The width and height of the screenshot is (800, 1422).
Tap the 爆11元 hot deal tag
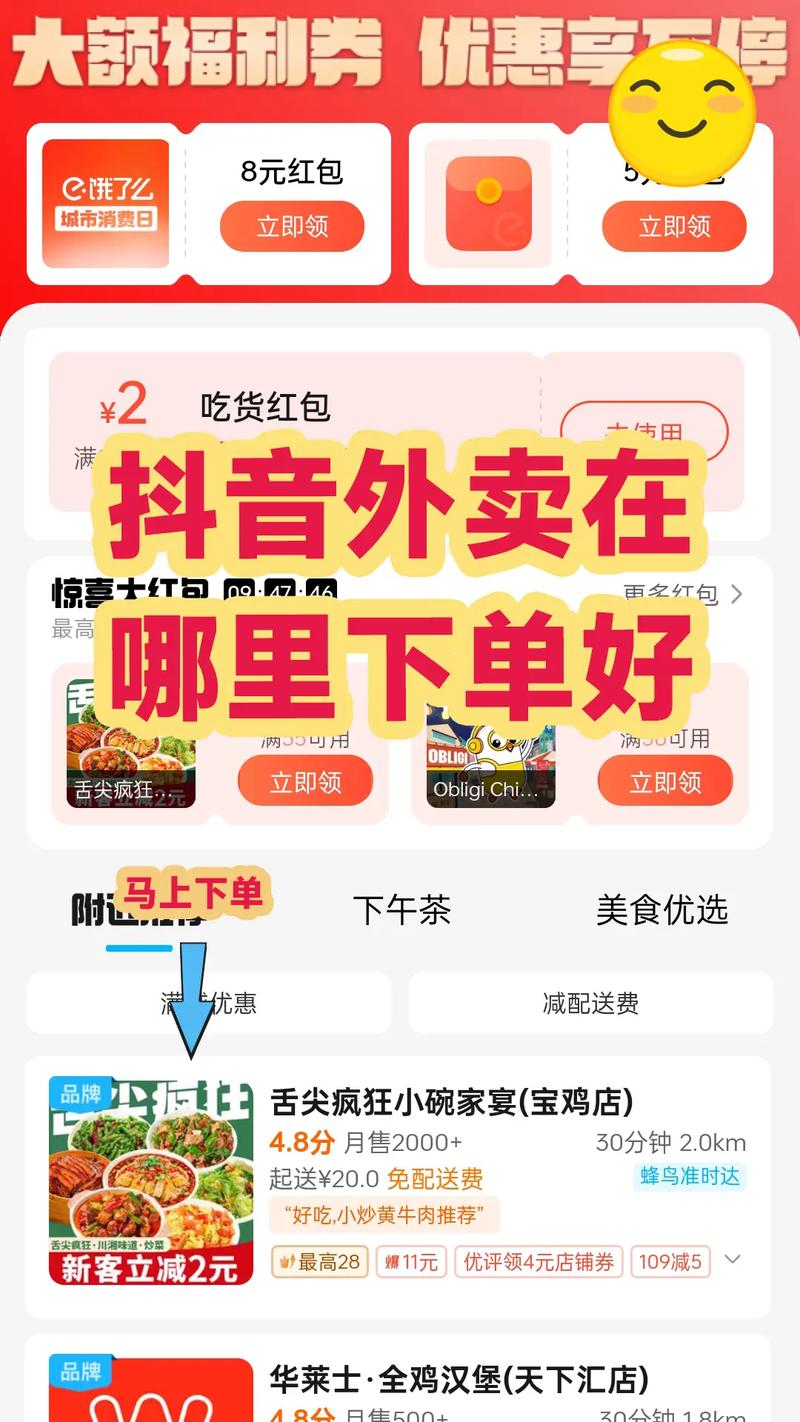[x=410, y=1262]
